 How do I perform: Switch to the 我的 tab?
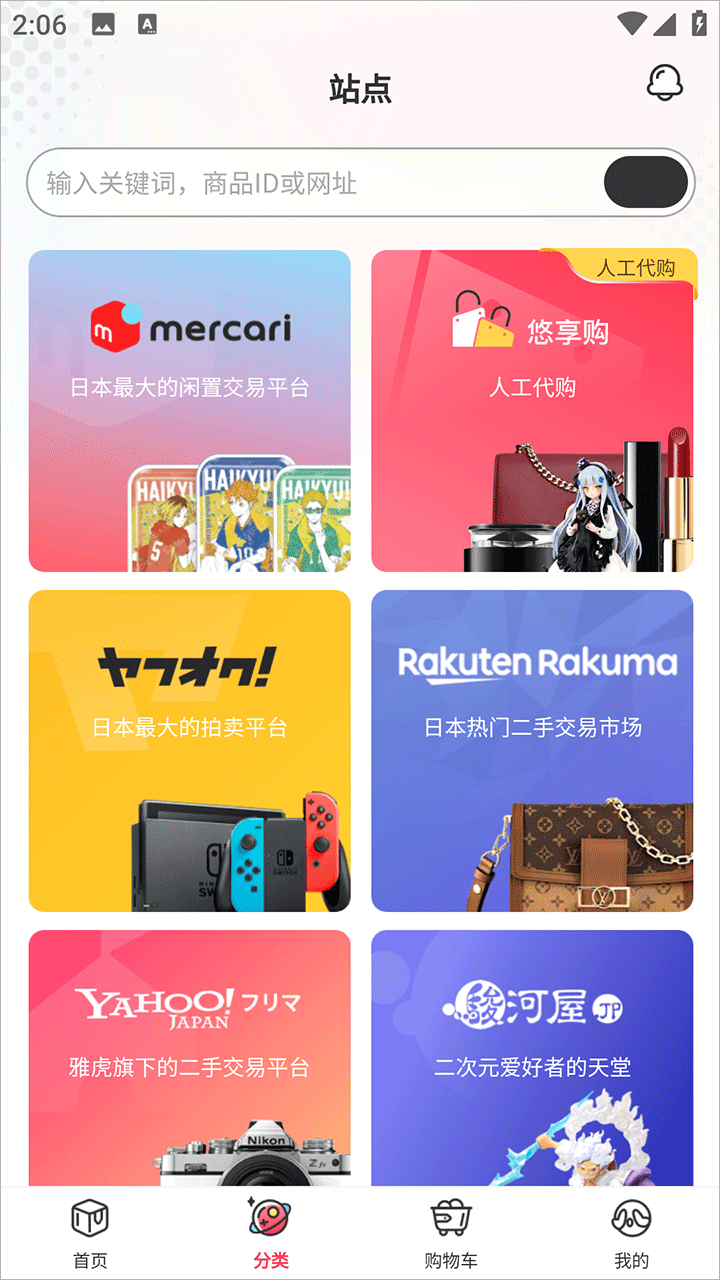[631, 1233]
